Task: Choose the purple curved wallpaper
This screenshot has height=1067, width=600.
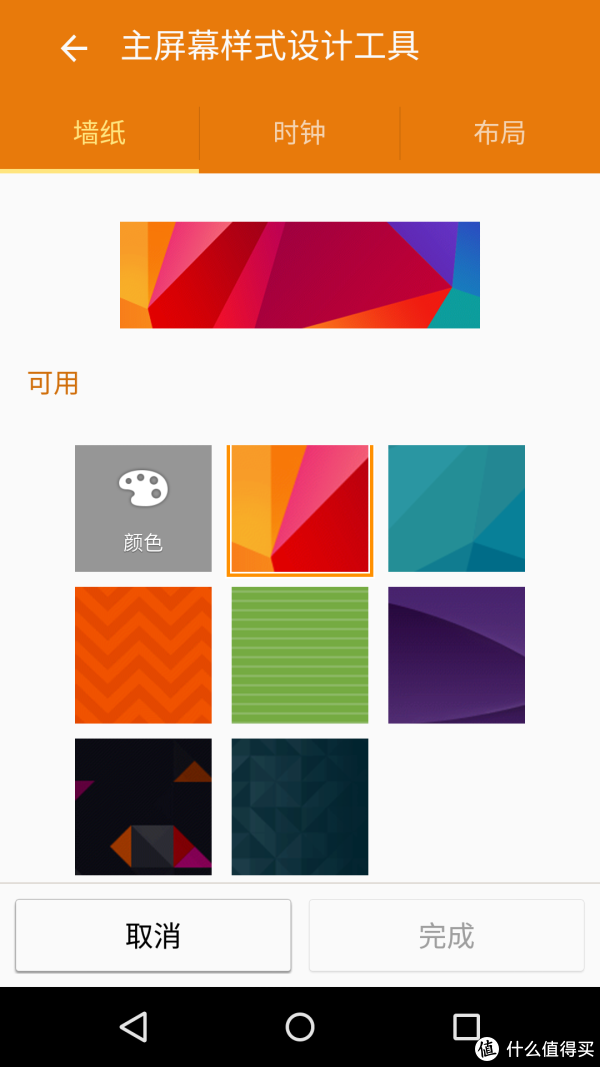Action: [x=456, y=655]
